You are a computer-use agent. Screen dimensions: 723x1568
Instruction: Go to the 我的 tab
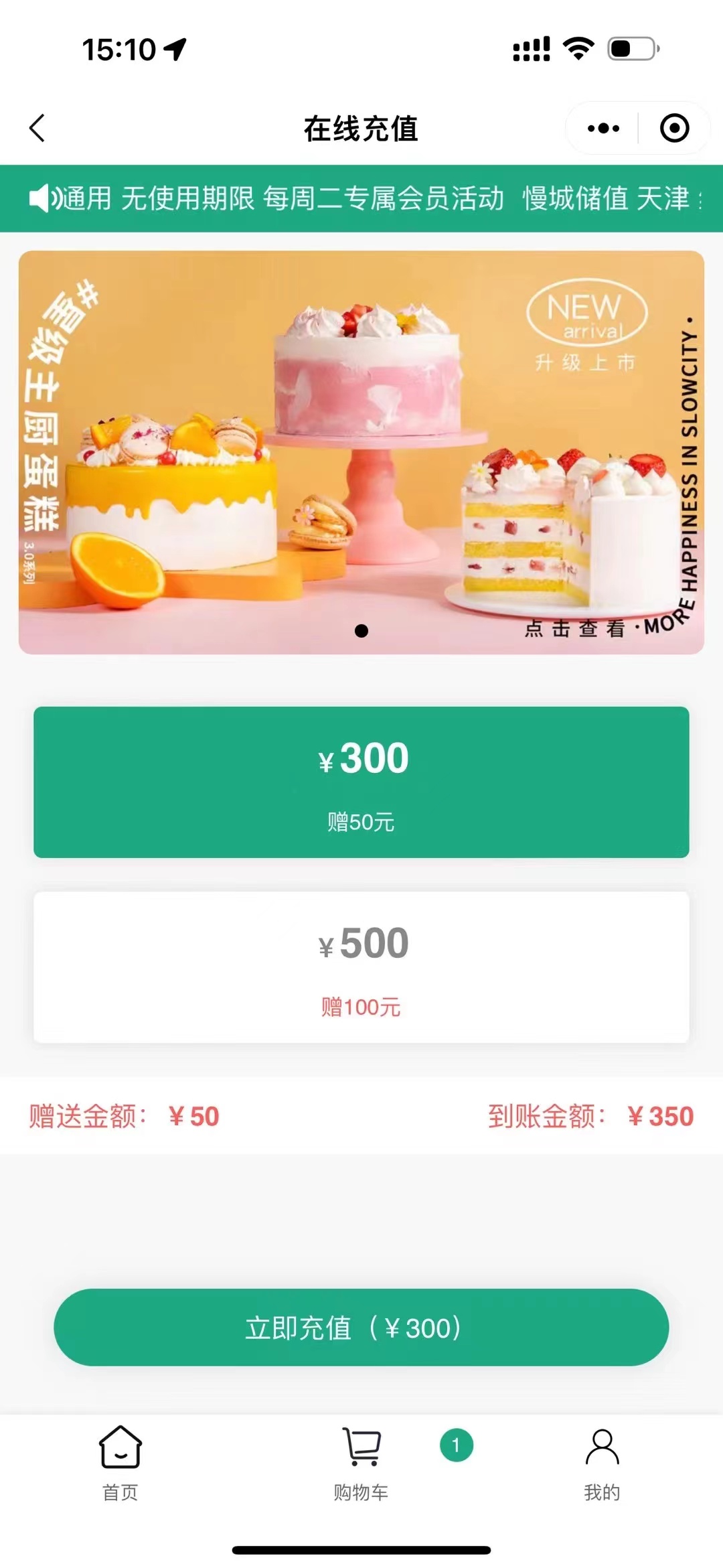coord(602,1464)
